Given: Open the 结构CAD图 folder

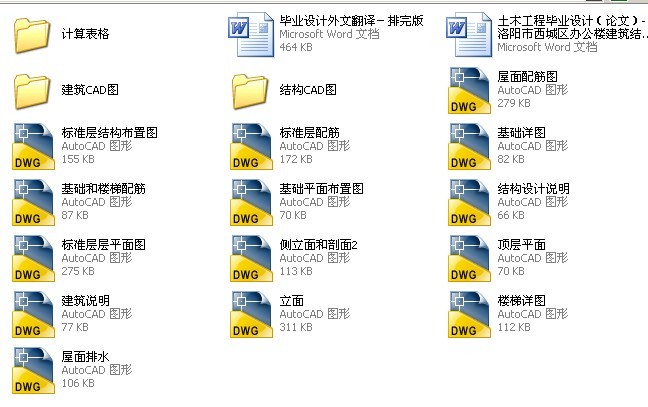Looking at the screenshot, I should [x=250, y=90].
